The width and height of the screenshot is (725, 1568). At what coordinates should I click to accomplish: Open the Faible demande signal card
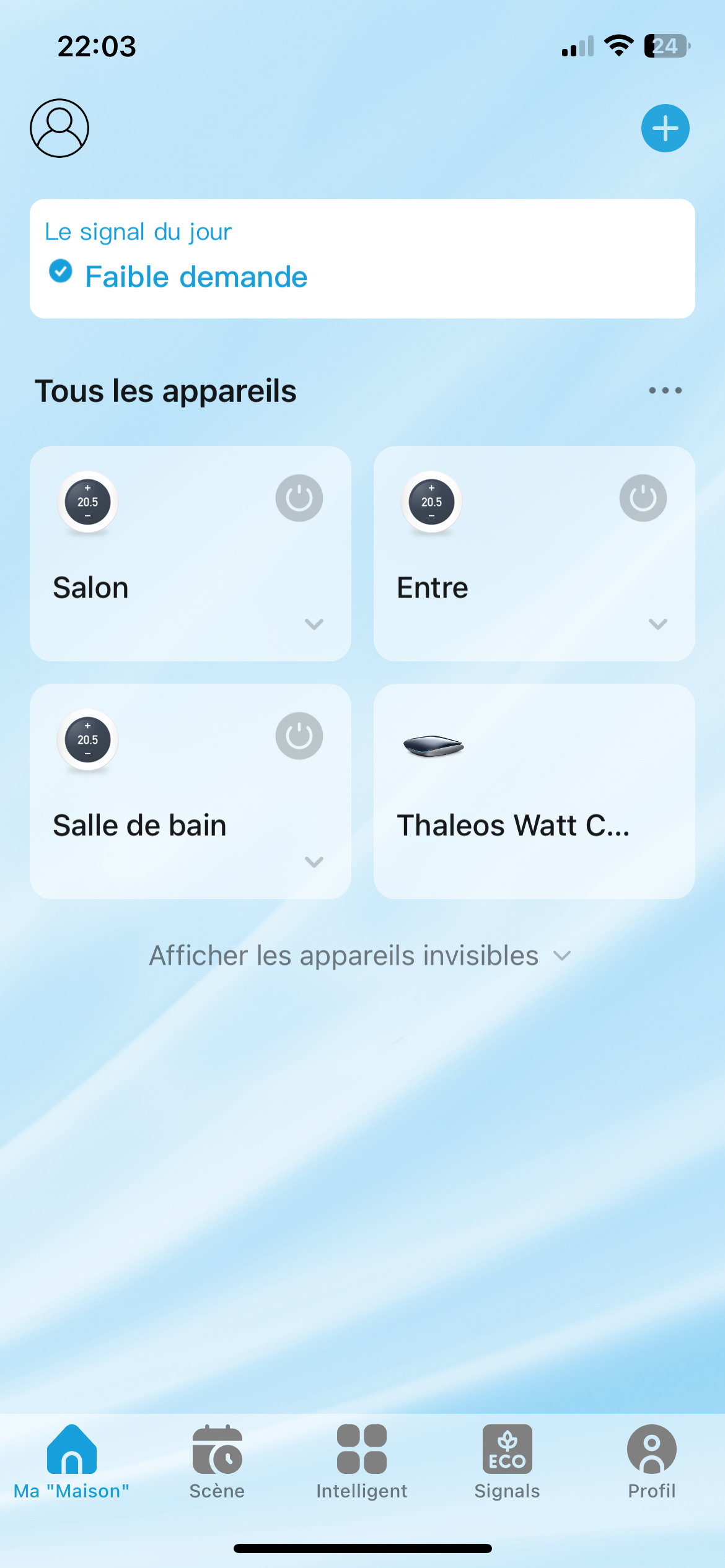pyautogui.click(x=362, y=259)
